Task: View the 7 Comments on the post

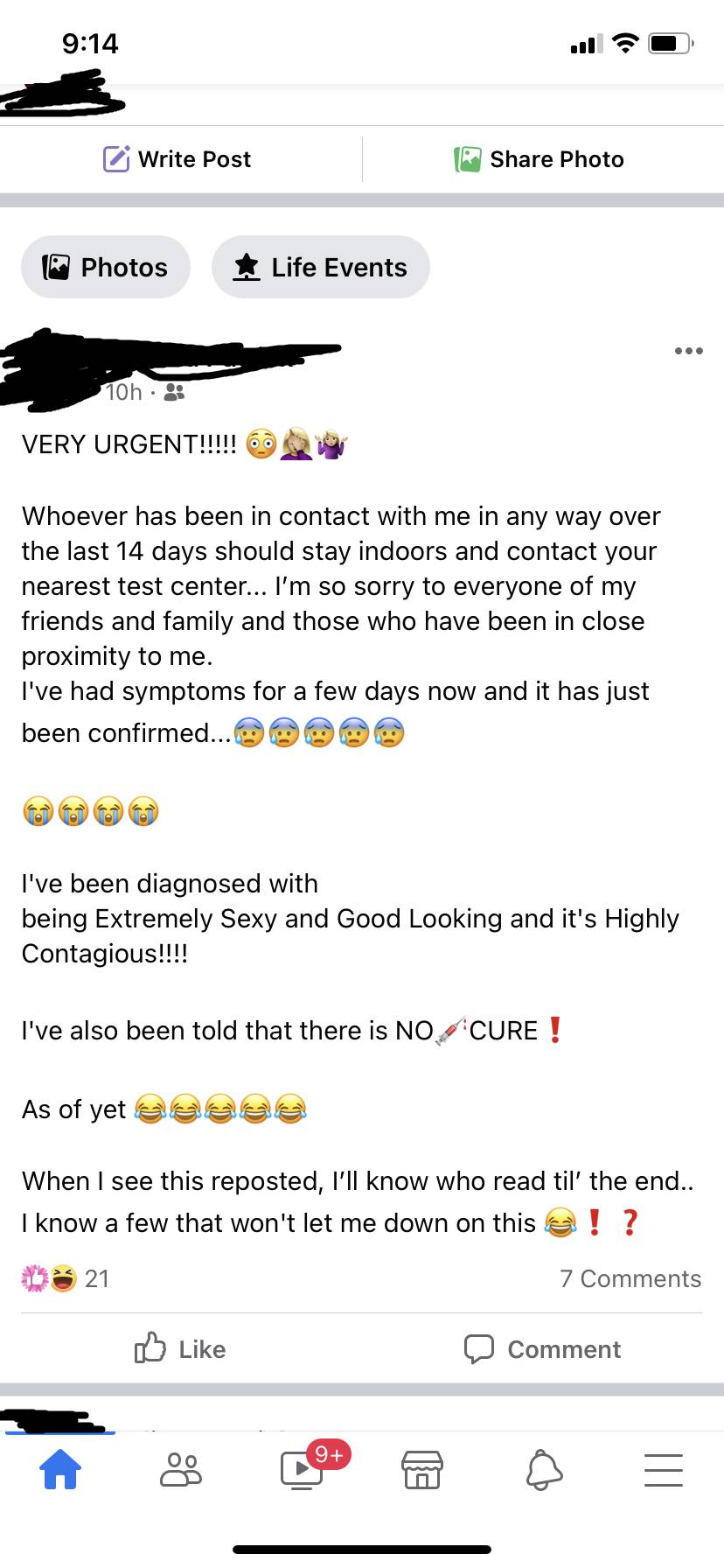Action: pyautogui.click(x=630, y=1278)
